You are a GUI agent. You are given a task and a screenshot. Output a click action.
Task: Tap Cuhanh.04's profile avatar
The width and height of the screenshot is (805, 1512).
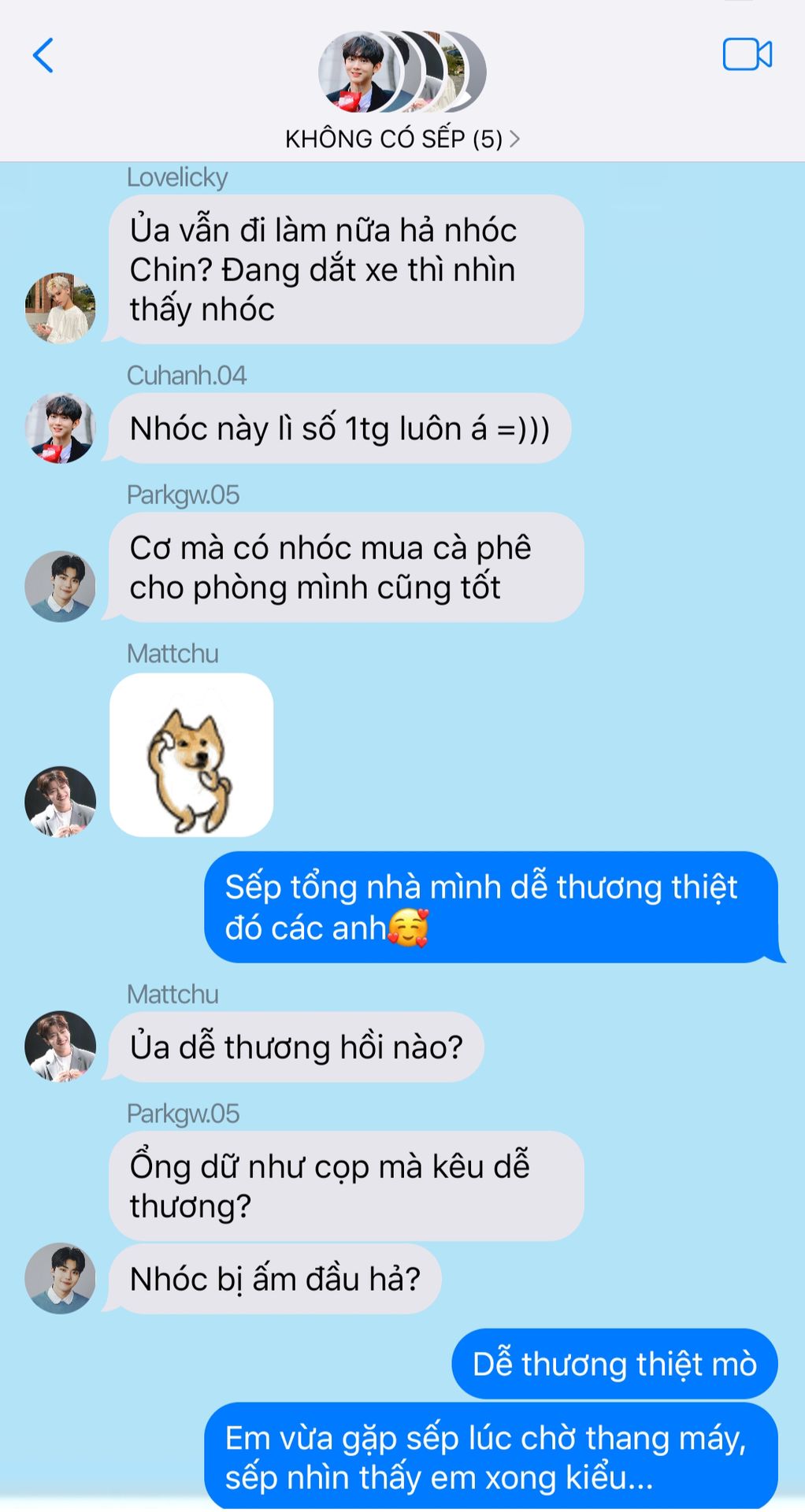tap(61, 428)
